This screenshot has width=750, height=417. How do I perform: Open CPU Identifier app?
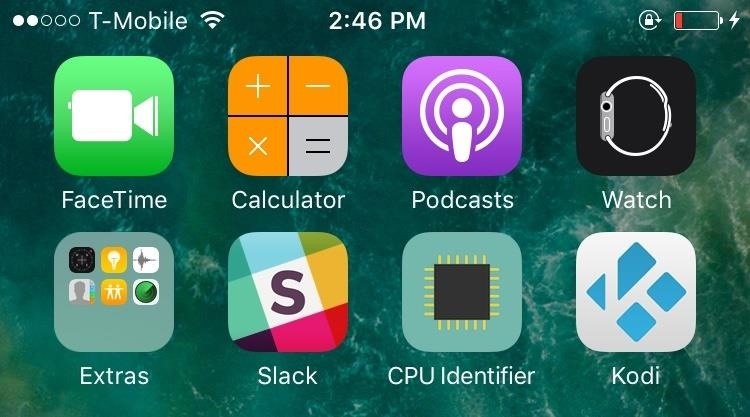click(462, 292)
